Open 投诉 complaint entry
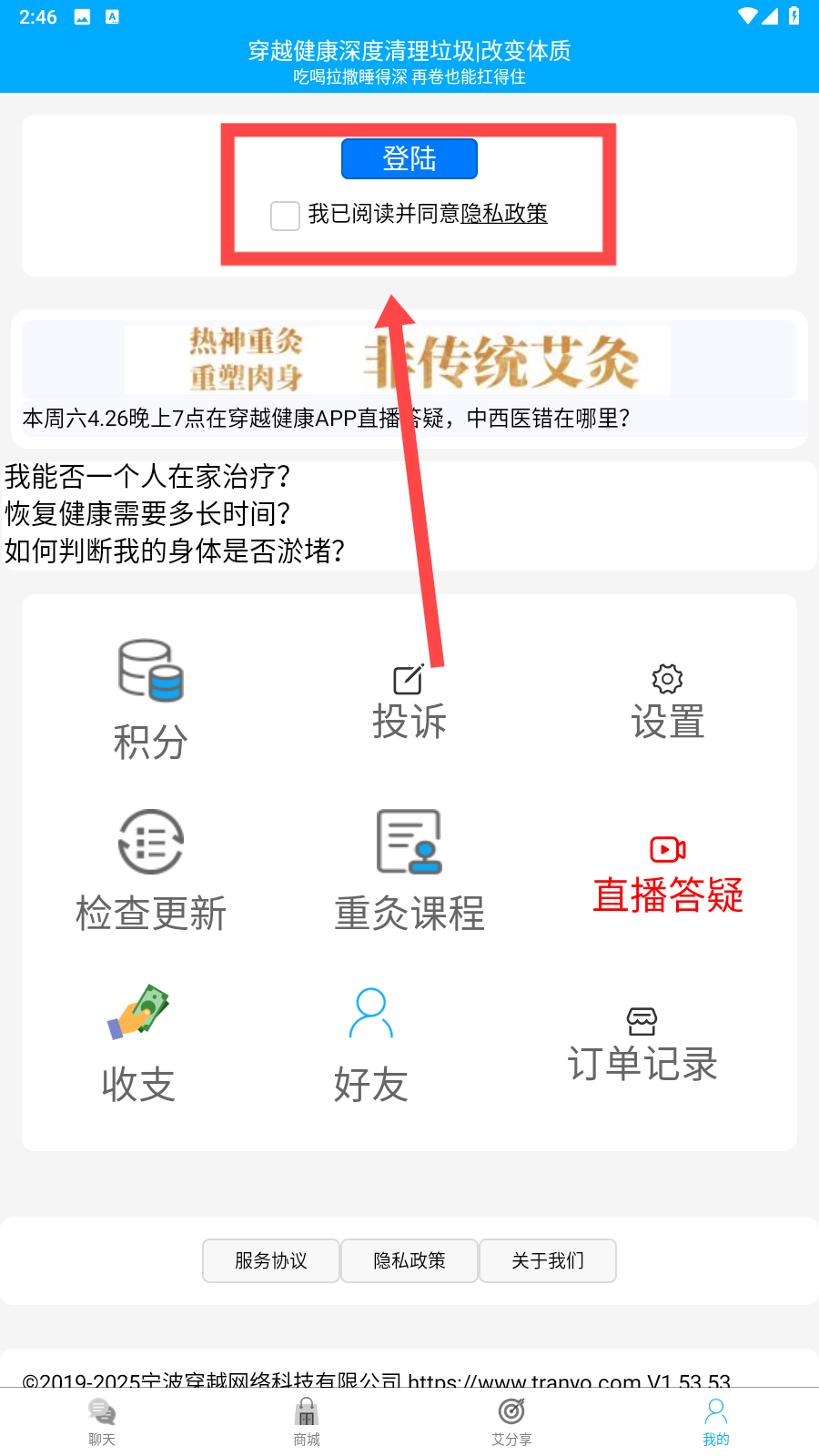This screenshot has height=1456, width=819. click(x=409, y=702)
